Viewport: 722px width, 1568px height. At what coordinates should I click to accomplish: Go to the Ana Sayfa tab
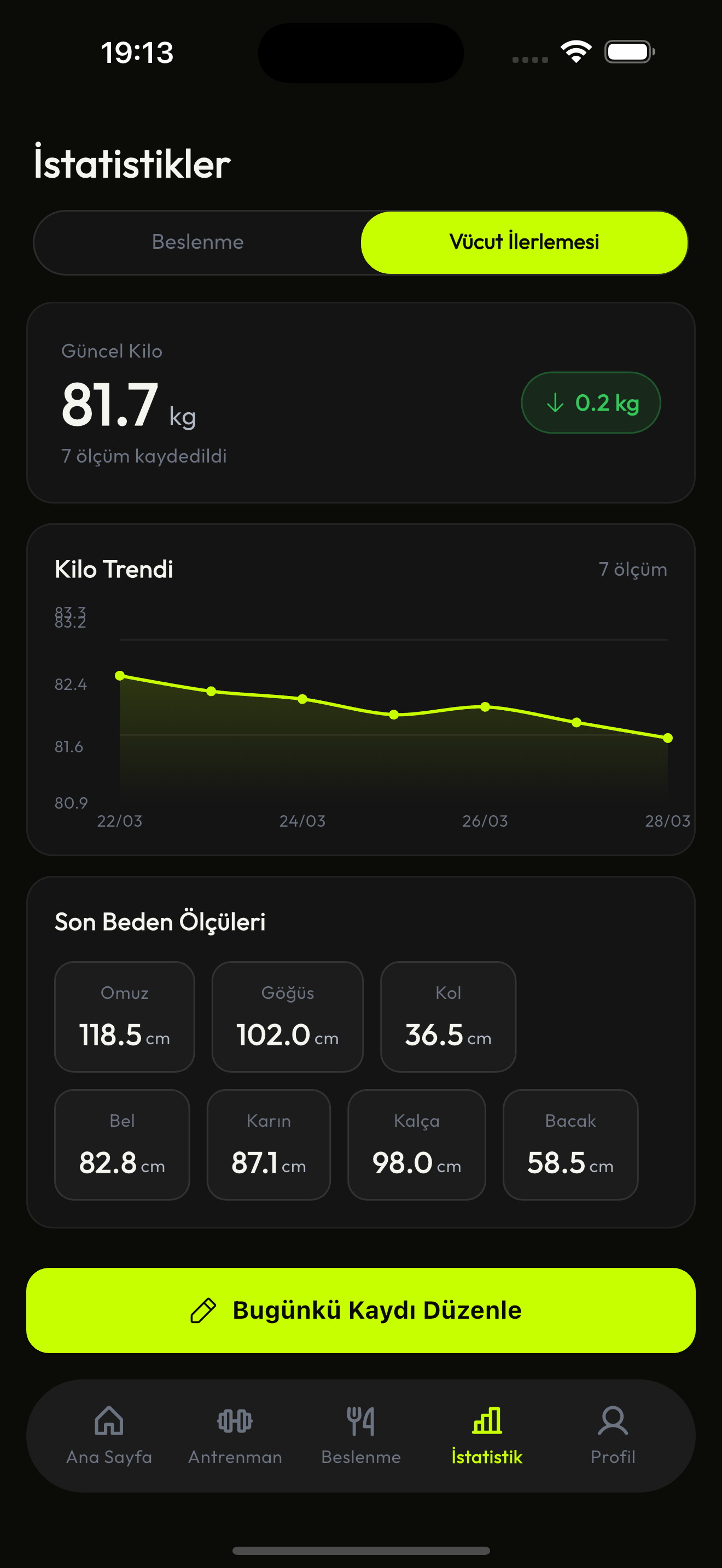point(109,1435)
